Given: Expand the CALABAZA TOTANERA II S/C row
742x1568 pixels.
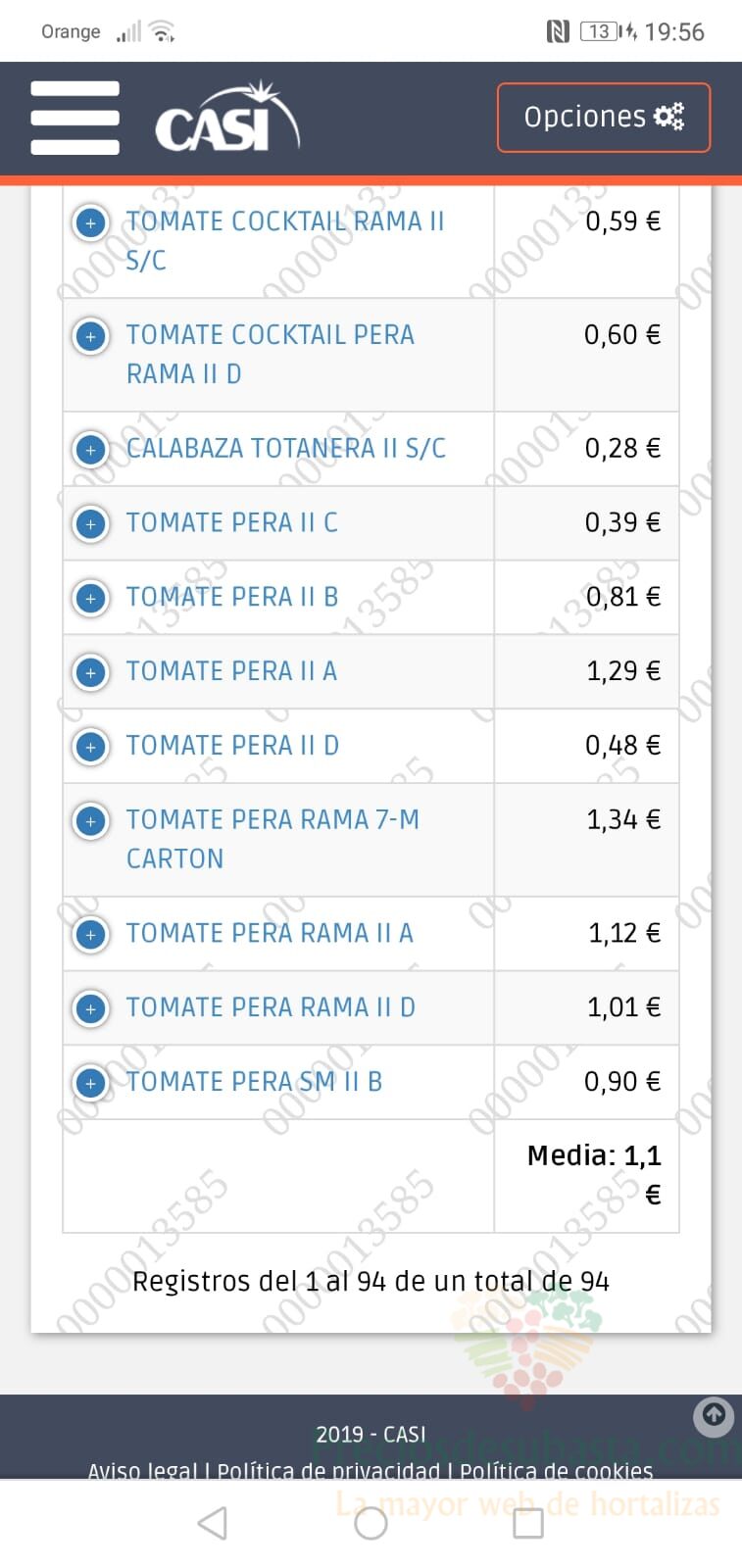Looking at the screenshot, I should (x=91, y=450).
